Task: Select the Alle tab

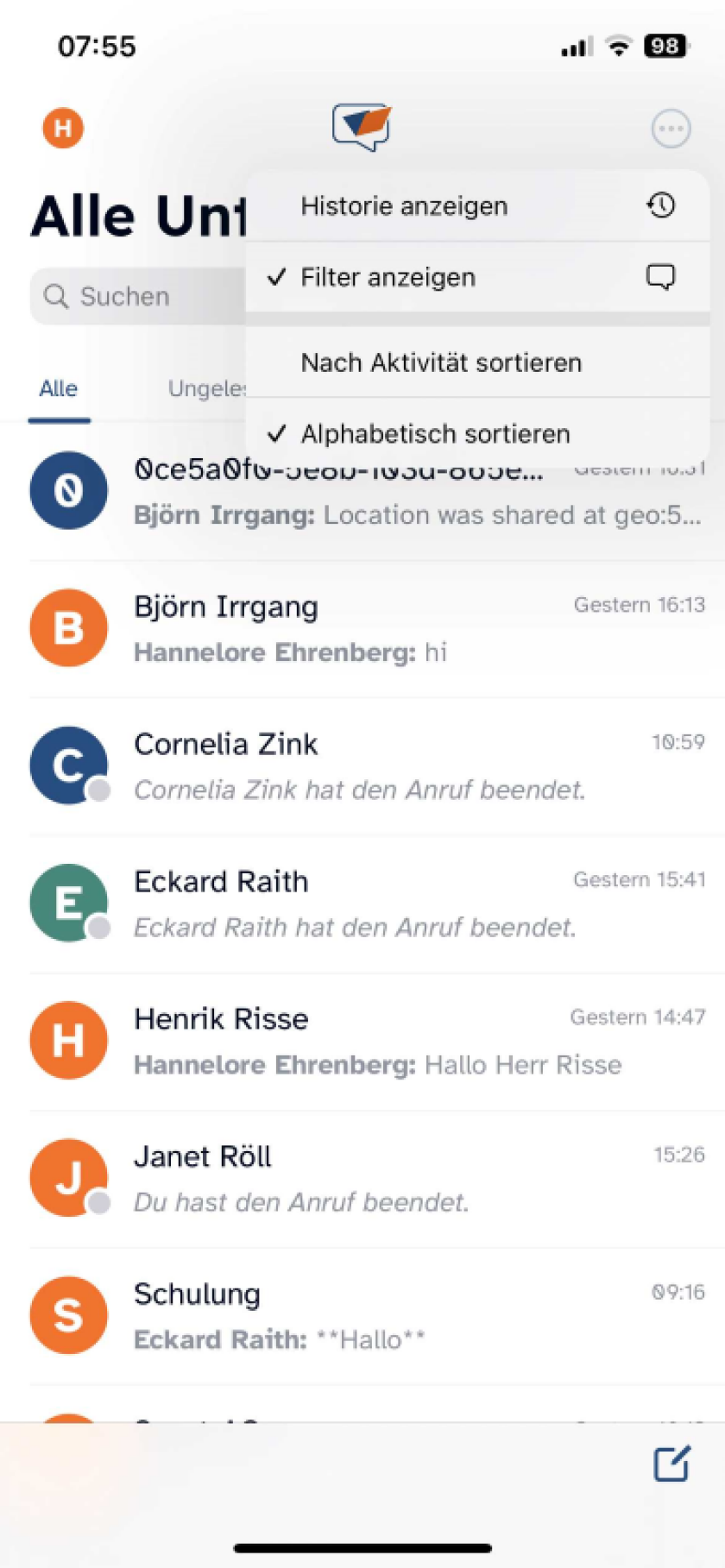Action: point(58,389)
